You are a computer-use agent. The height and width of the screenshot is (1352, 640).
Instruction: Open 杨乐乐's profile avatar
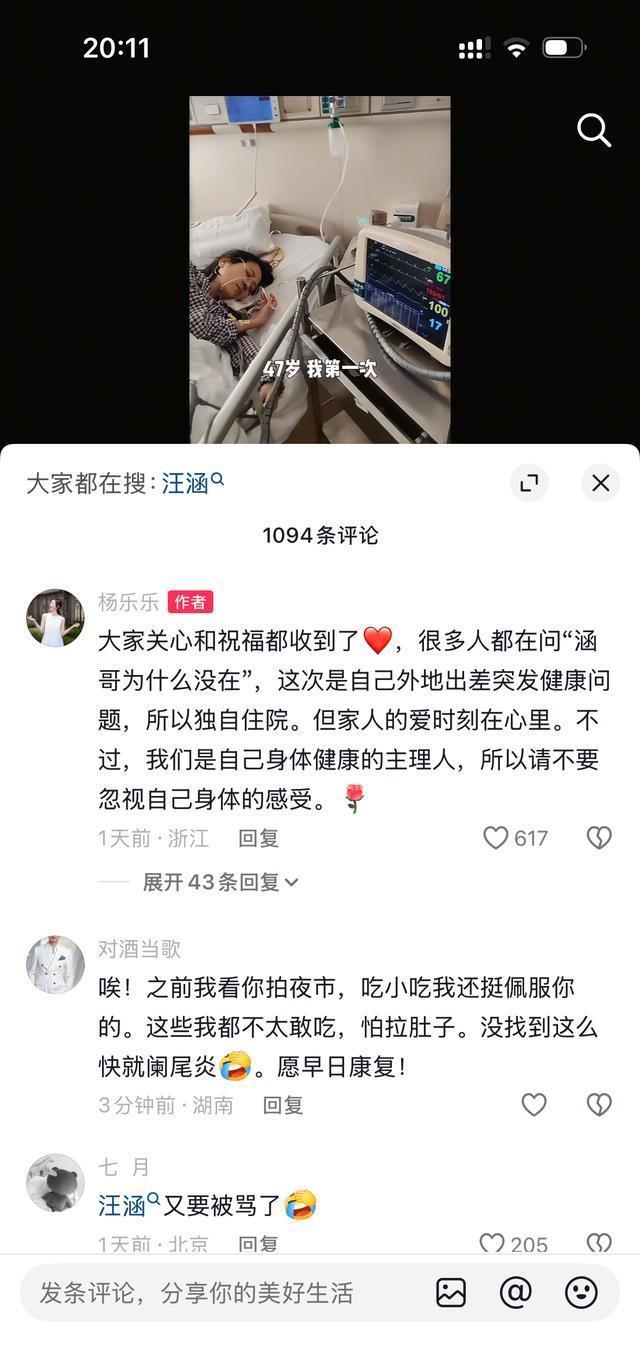click(55, 618)
